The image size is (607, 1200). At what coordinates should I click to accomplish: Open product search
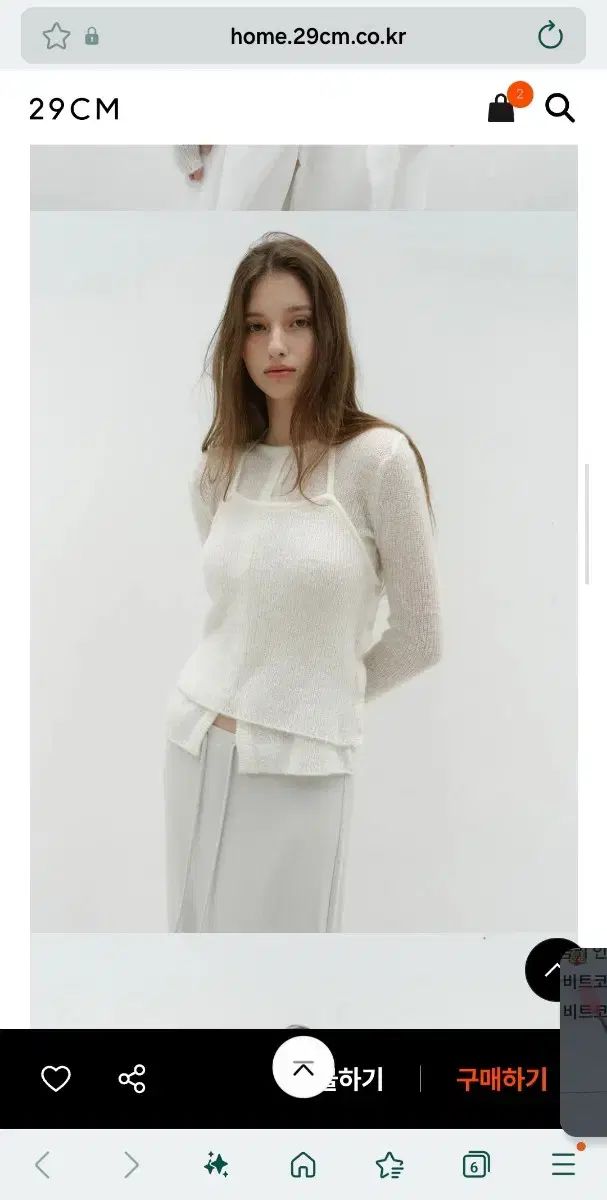click(x=560, y=108)
